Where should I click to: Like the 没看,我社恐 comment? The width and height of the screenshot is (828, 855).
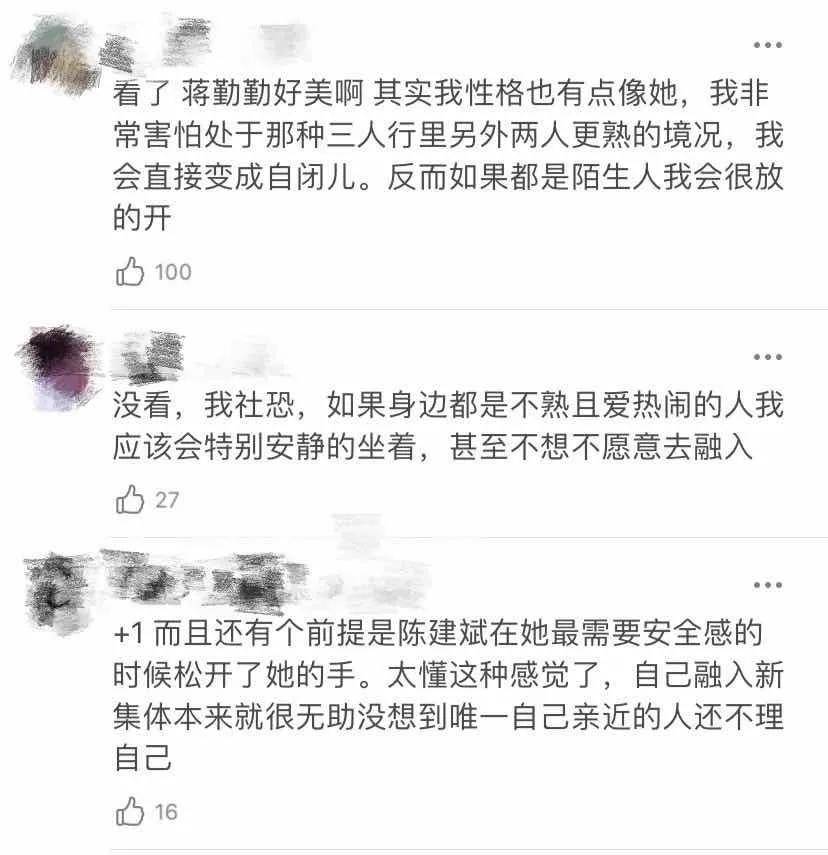point(131,499)
